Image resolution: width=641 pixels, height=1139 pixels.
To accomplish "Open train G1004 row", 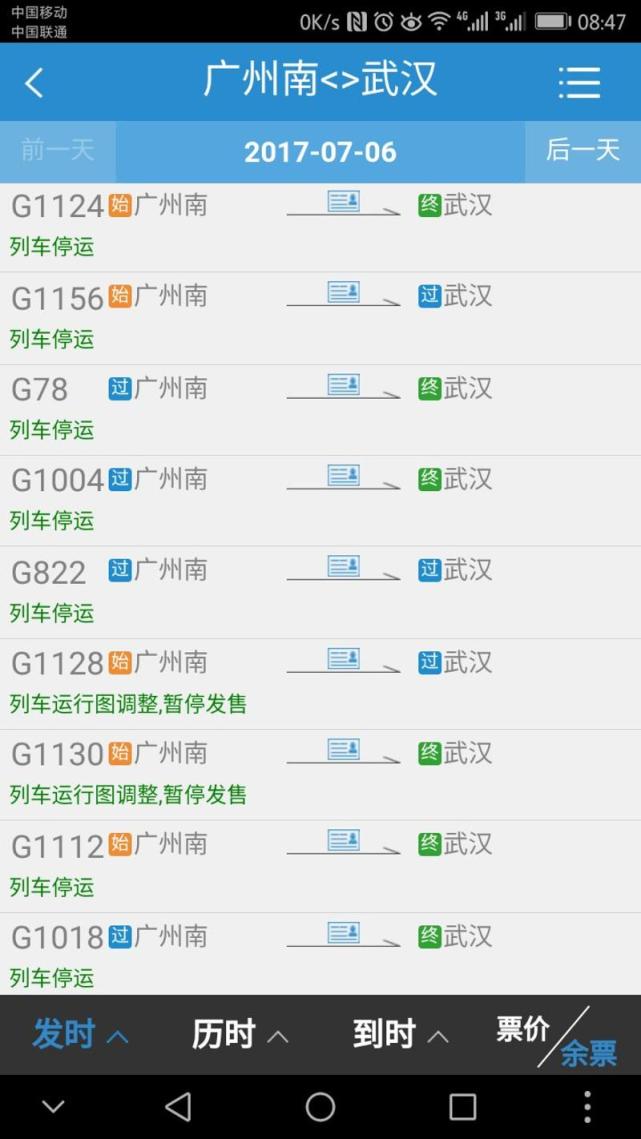I will [x=320, y=500].
